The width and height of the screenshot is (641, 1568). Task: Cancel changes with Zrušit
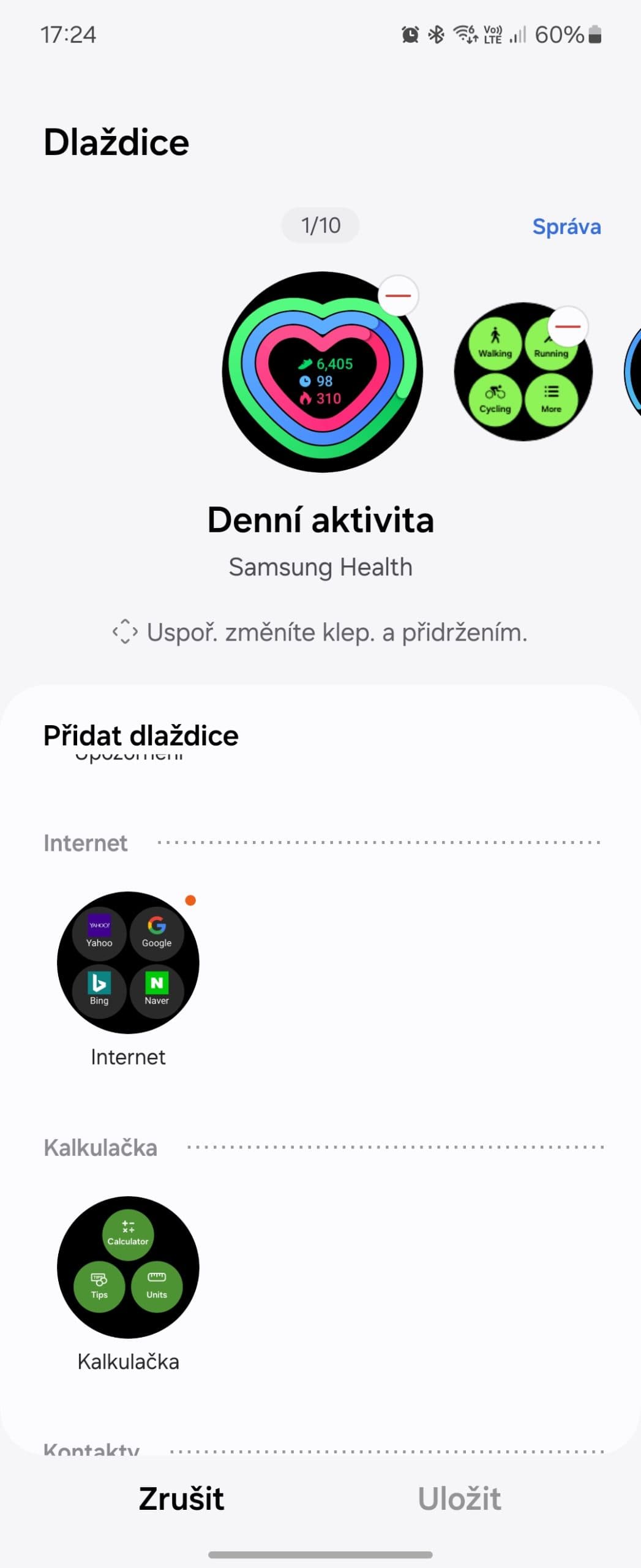click(181, 1499)
